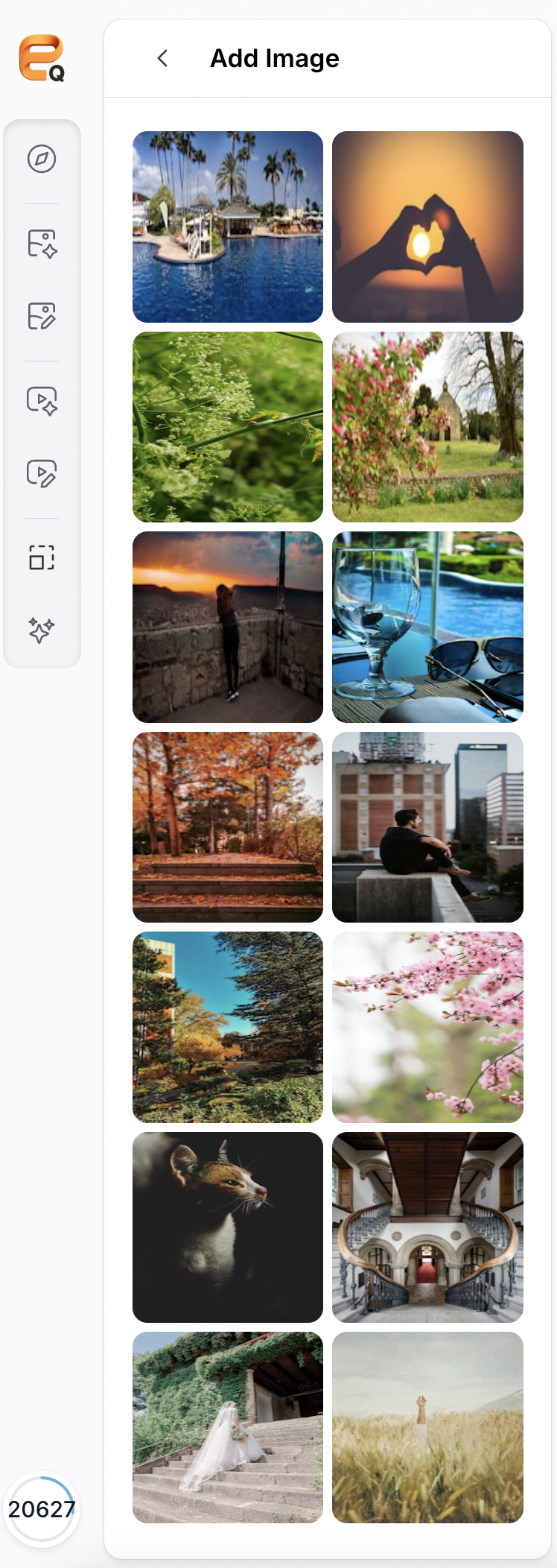This screenshot has width=557, height=1568.
Task: Open video edit with pencil icon
Action: coord(42,473)
